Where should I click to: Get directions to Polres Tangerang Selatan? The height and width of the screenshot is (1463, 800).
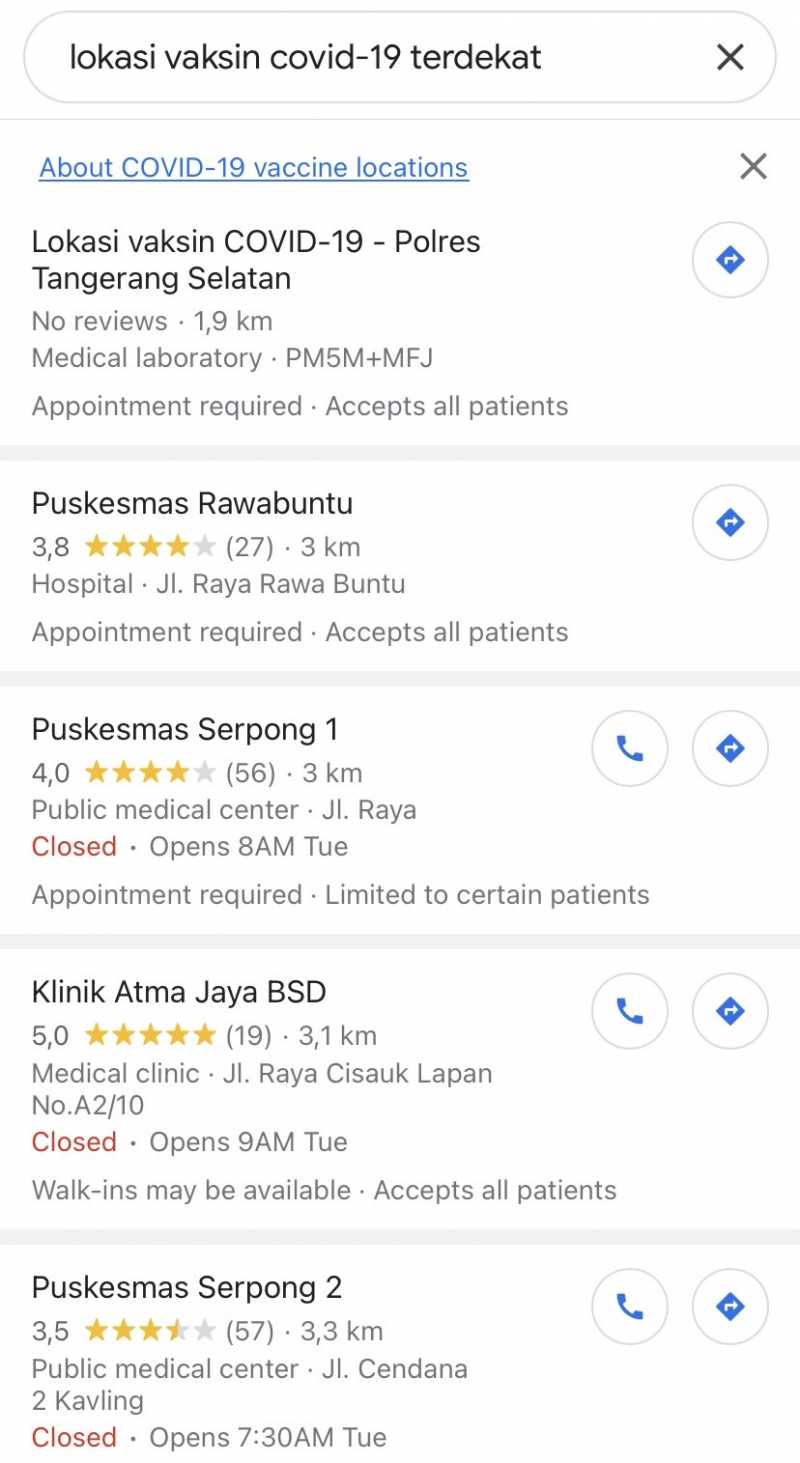point(731,260)
